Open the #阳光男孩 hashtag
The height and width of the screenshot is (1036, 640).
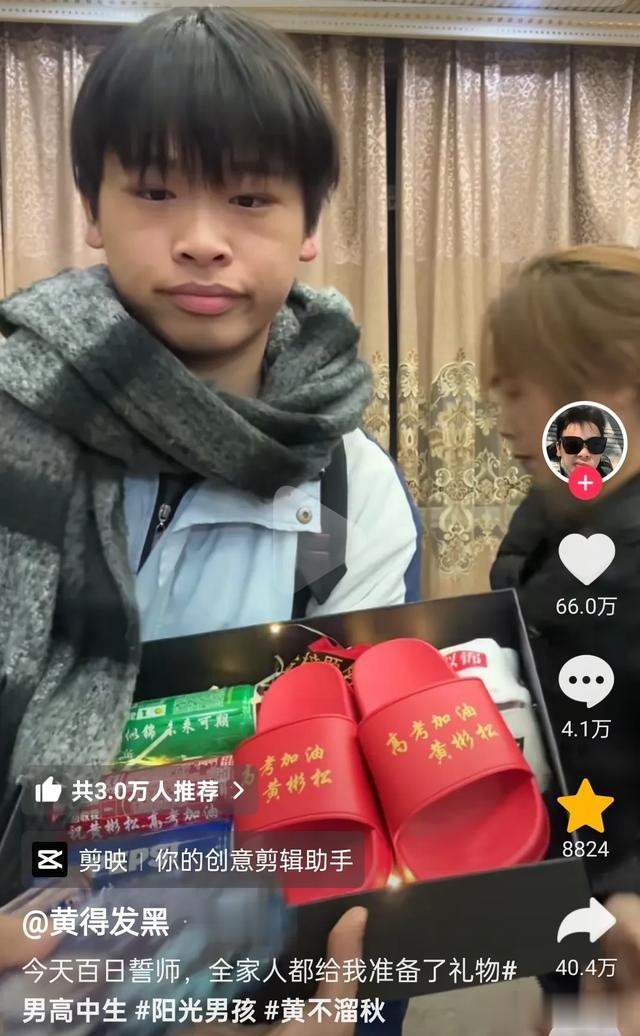195,1010
